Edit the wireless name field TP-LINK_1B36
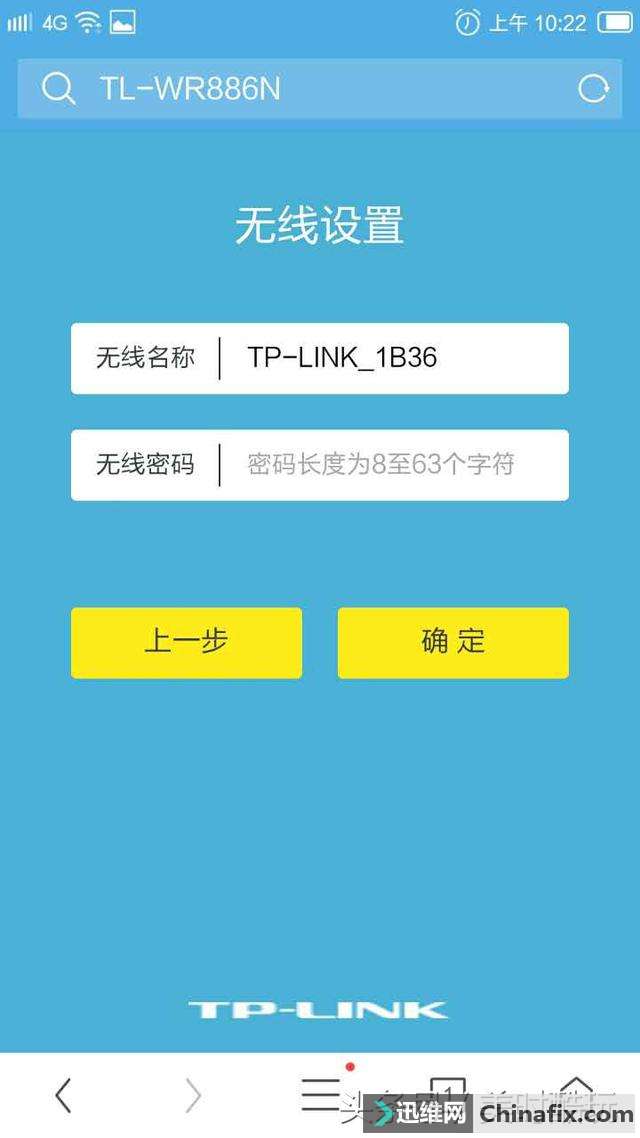The width and height of the screenshot is (640, 1138). click(x=390, y=358)
